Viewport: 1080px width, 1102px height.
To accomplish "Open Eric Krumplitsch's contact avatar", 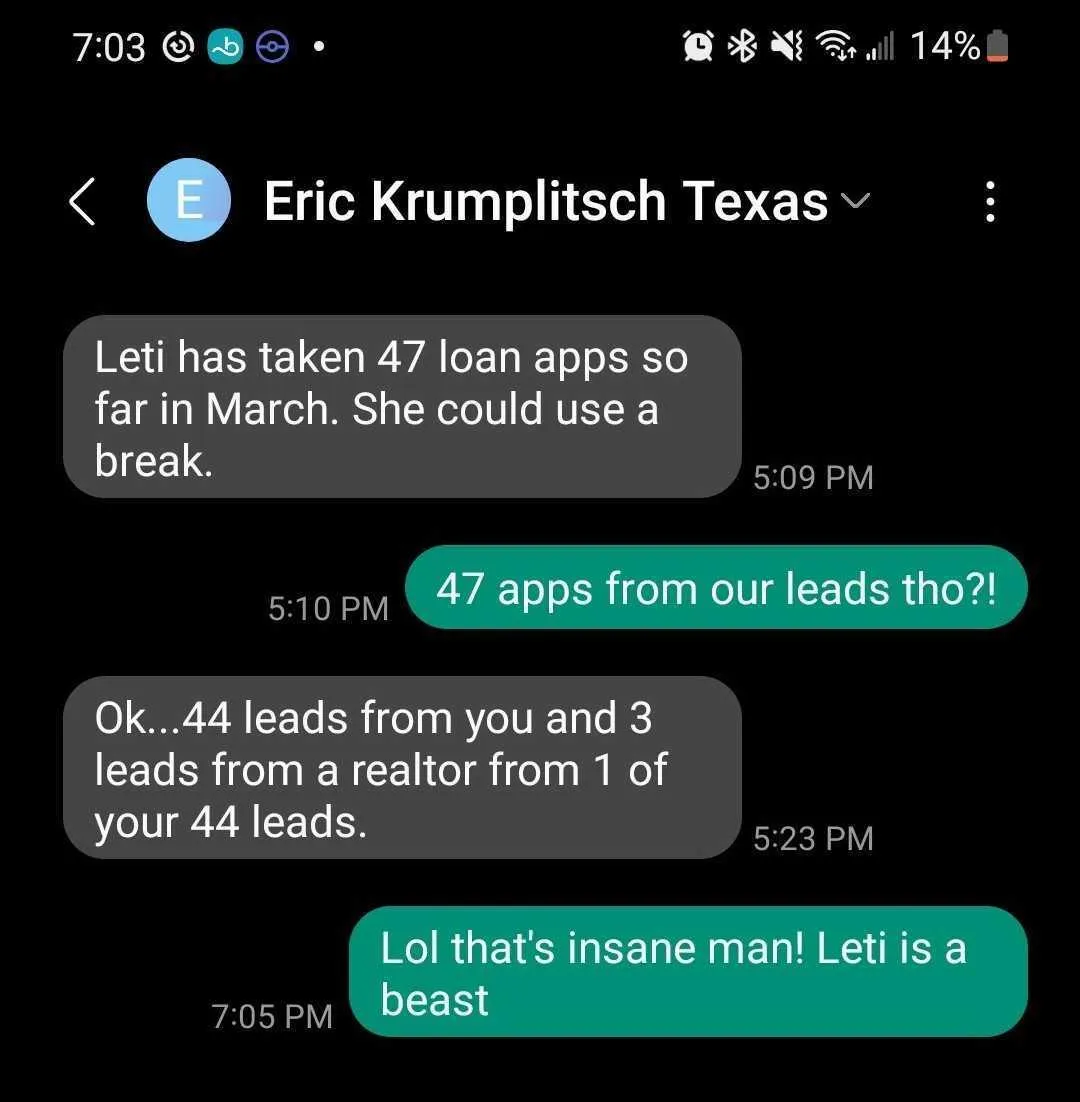I will point(189,200).
